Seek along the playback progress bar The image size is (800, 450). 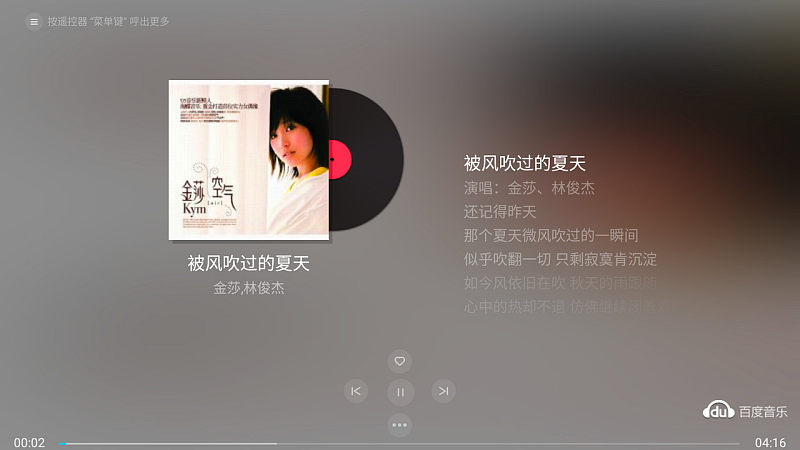(x=400, y=443)
